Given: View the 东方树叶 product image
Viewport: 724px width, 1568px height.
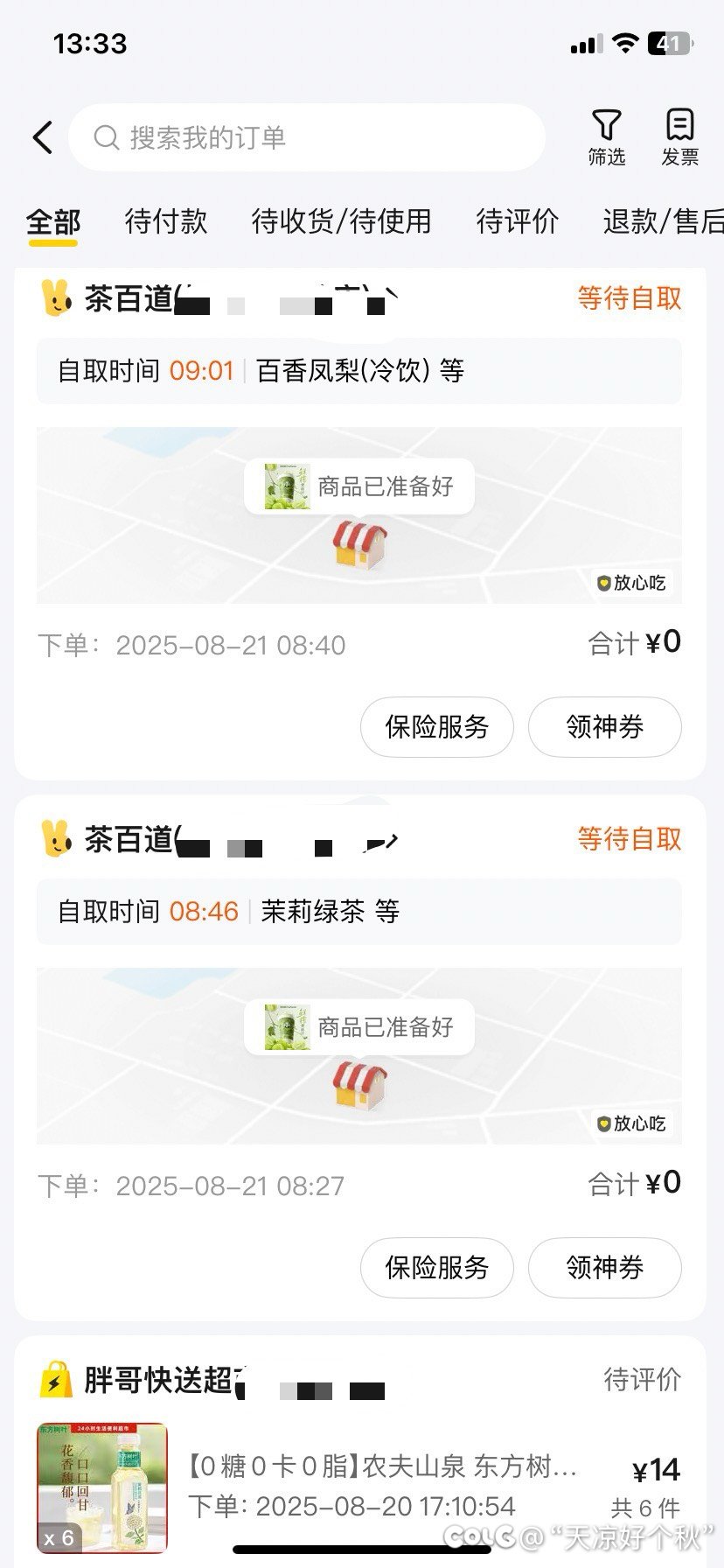Looking at the screenshot, I should (101, 1487).
